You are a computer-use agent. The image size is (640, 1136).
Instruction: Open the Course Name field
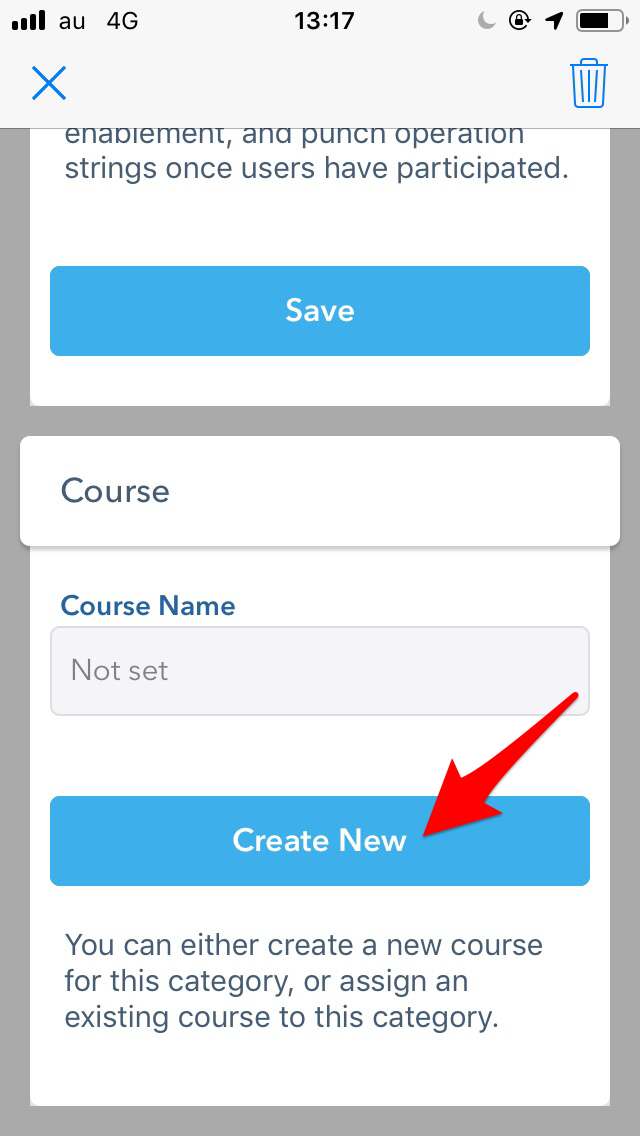coord(320,671)
